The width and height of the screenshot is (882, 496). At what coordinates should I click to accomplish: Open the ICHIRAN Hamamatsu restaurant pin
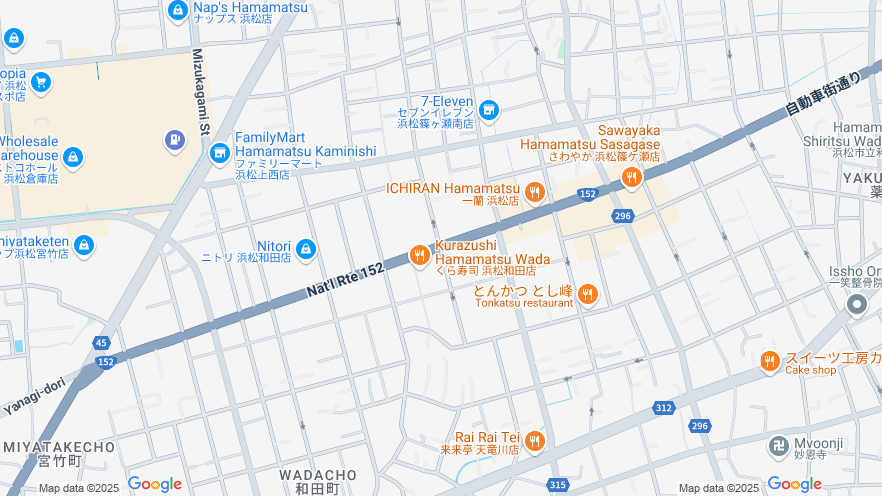[535, 192]
